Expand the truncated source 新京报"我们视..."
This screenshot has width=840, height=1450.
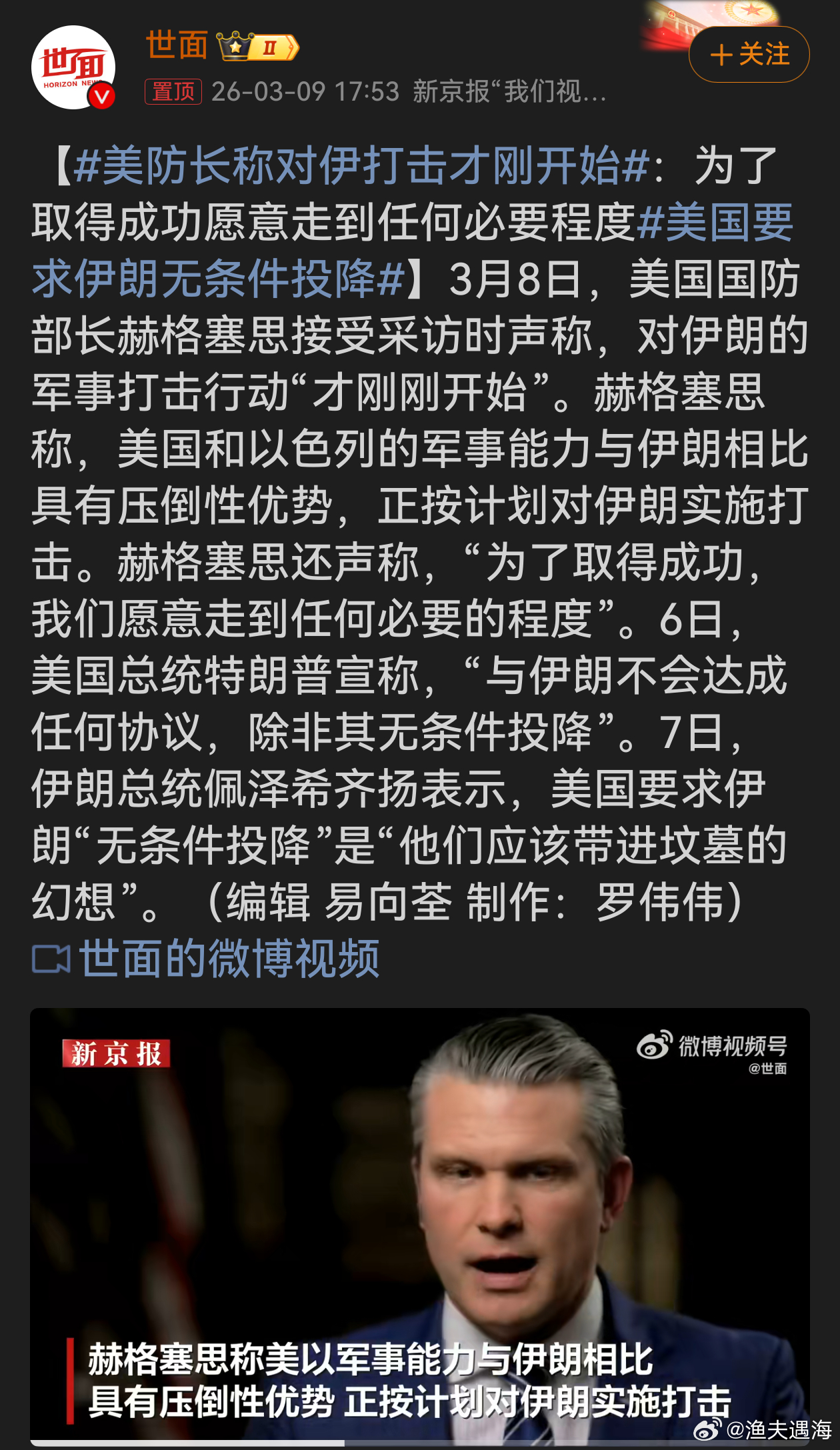pyautogui.click(x=507, y=93)
